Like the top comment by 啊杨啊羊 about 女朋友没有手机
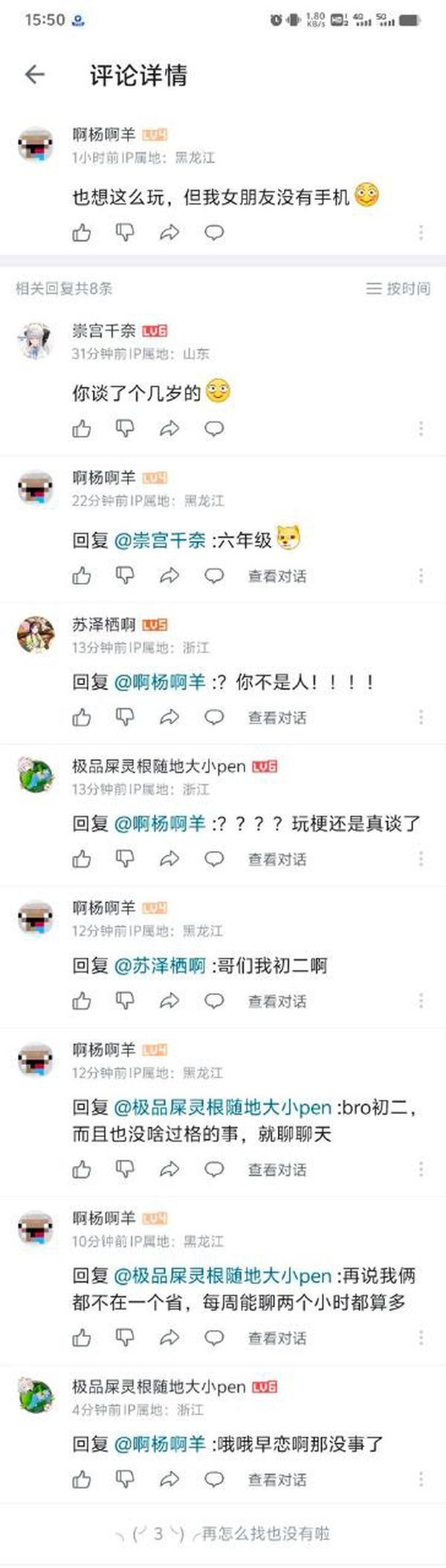 pos(82,233)
